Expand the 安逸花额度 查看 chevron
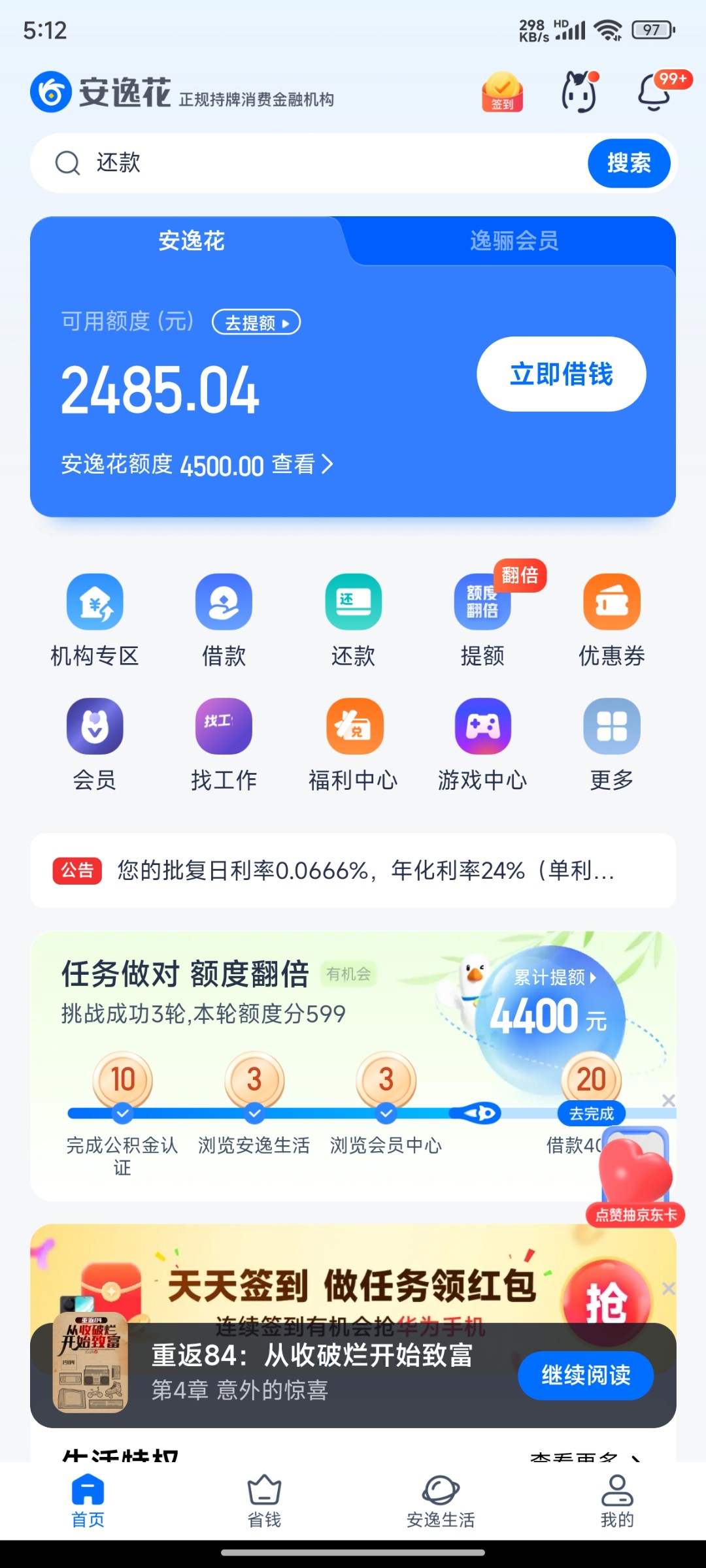Image resolution: width=706 pixels, height=1568 pixels. pos(303,465)
